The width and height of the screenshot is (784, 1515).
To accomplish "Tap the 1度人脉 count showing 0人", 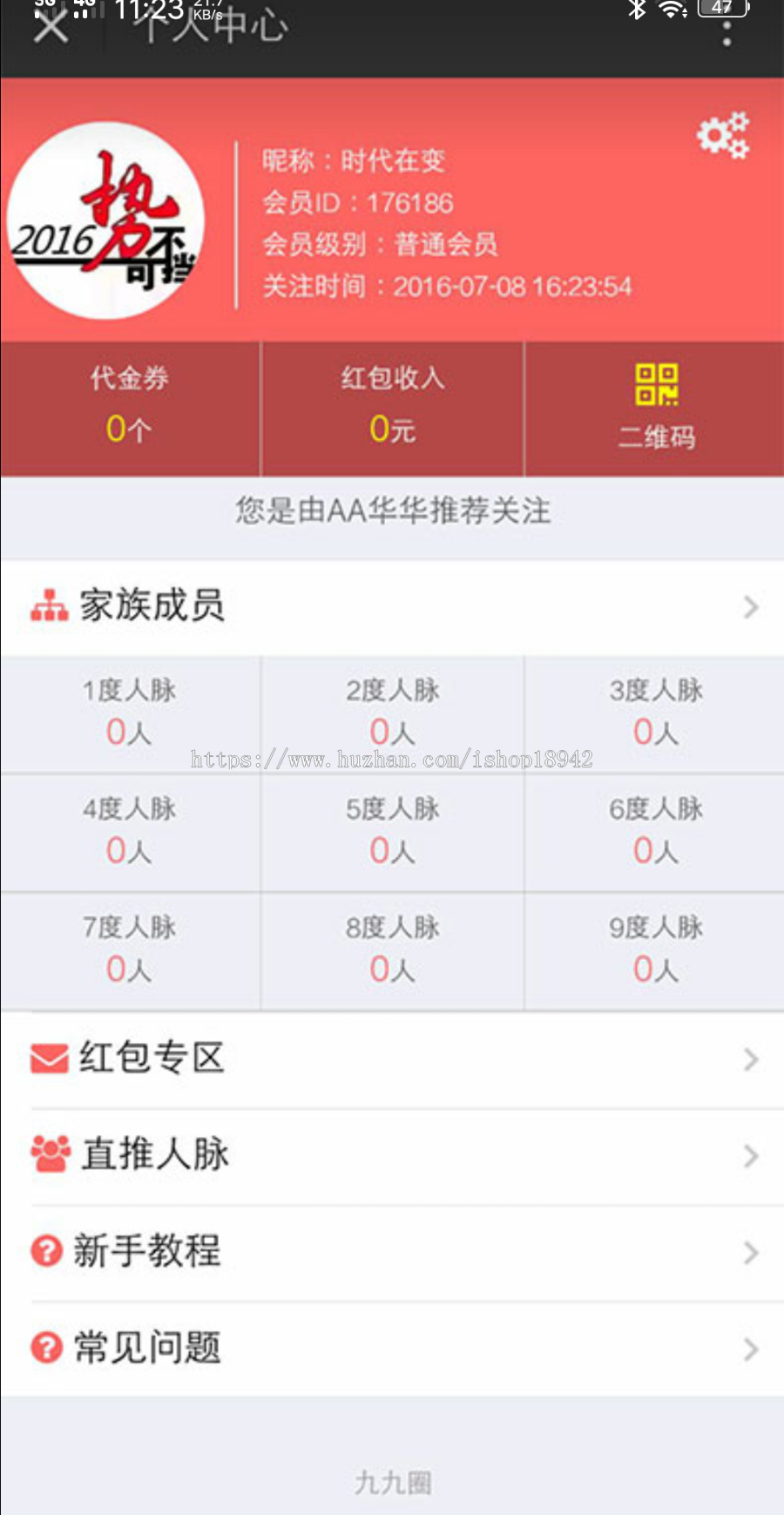I will pyautogui.click(x=129, y=732).
